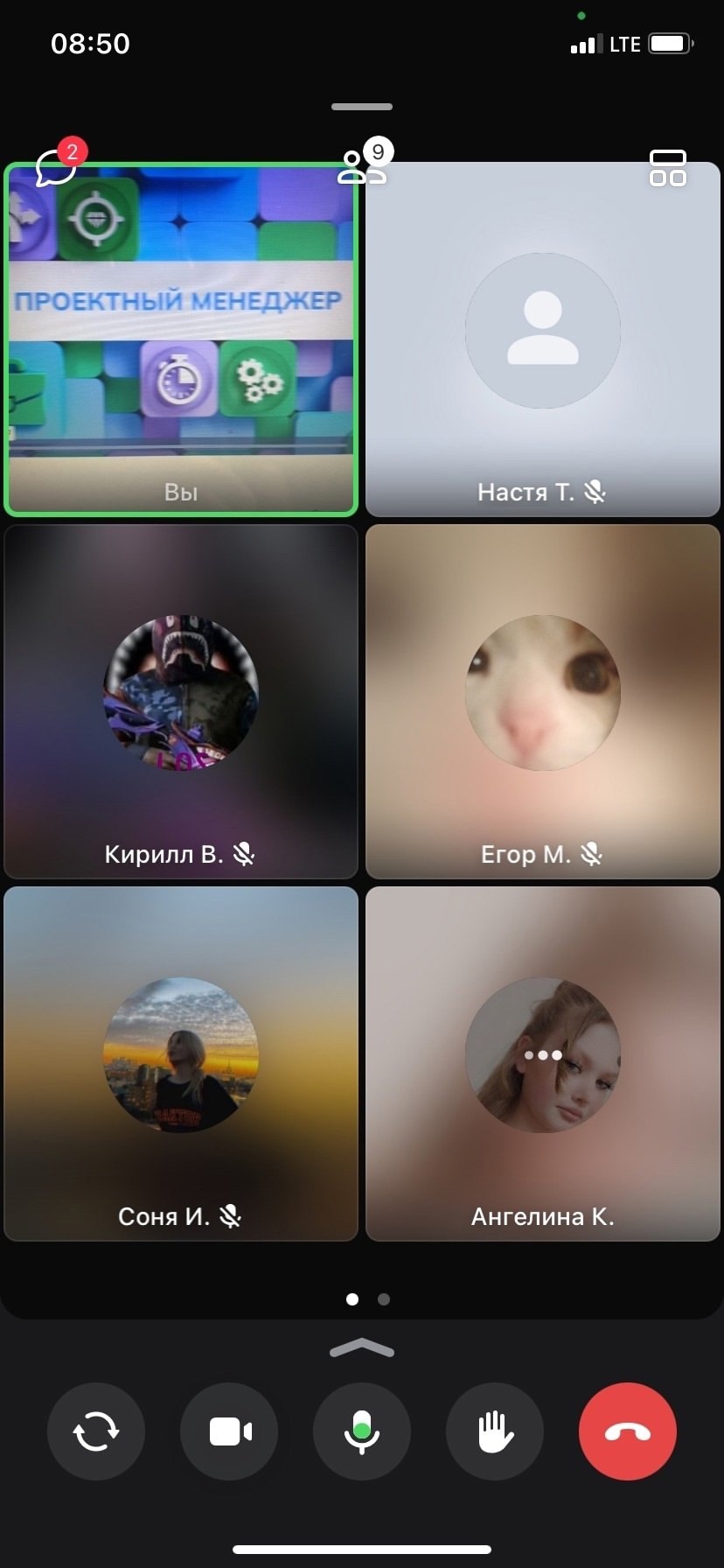This screenshot has height=1568, width=724.
Task: Open the call chat with 2 unread messages
Action: tap(56, 164)
